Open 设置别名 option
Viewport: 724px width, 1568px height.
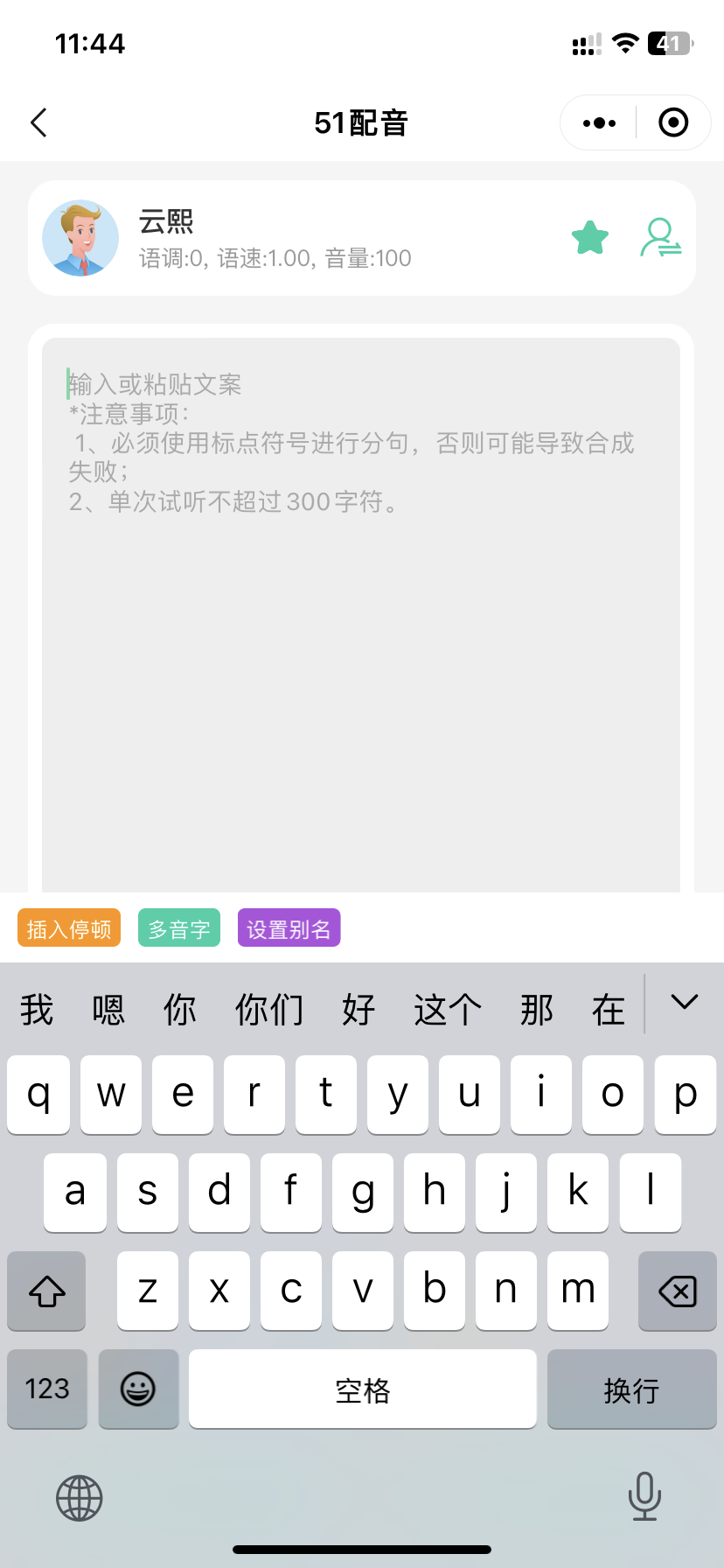pos(289,928)
